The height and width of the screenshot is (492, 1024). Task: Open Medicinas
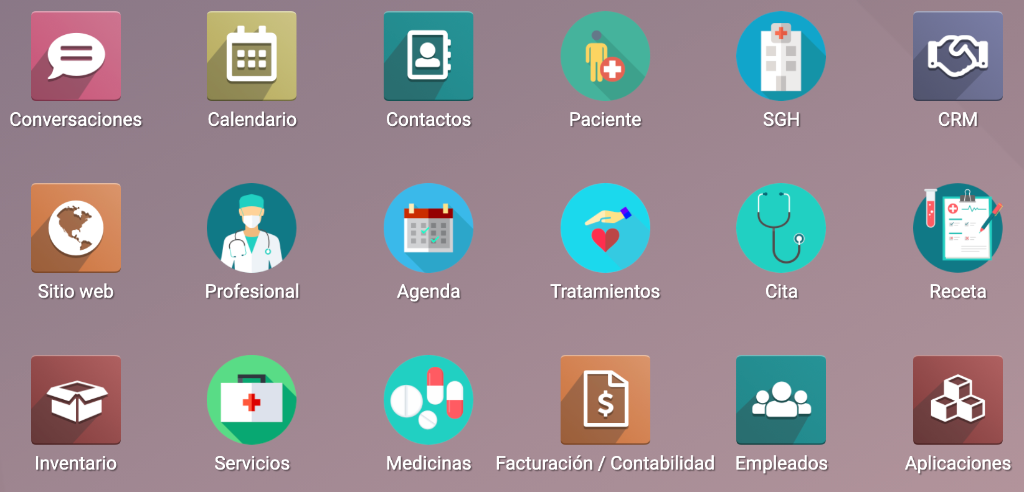(428, 401)
